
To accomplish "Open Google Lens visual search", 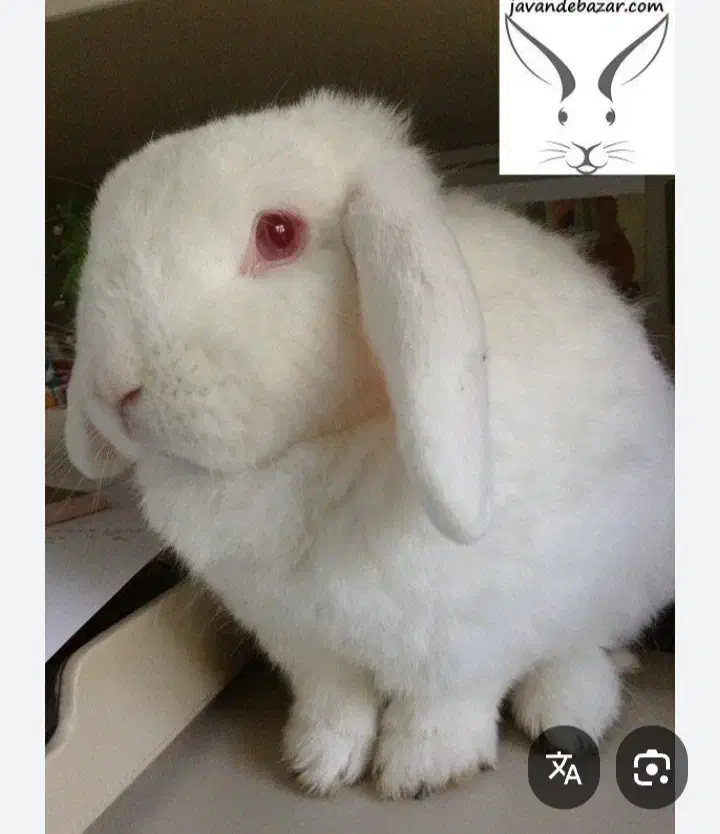I will point(651,767).
